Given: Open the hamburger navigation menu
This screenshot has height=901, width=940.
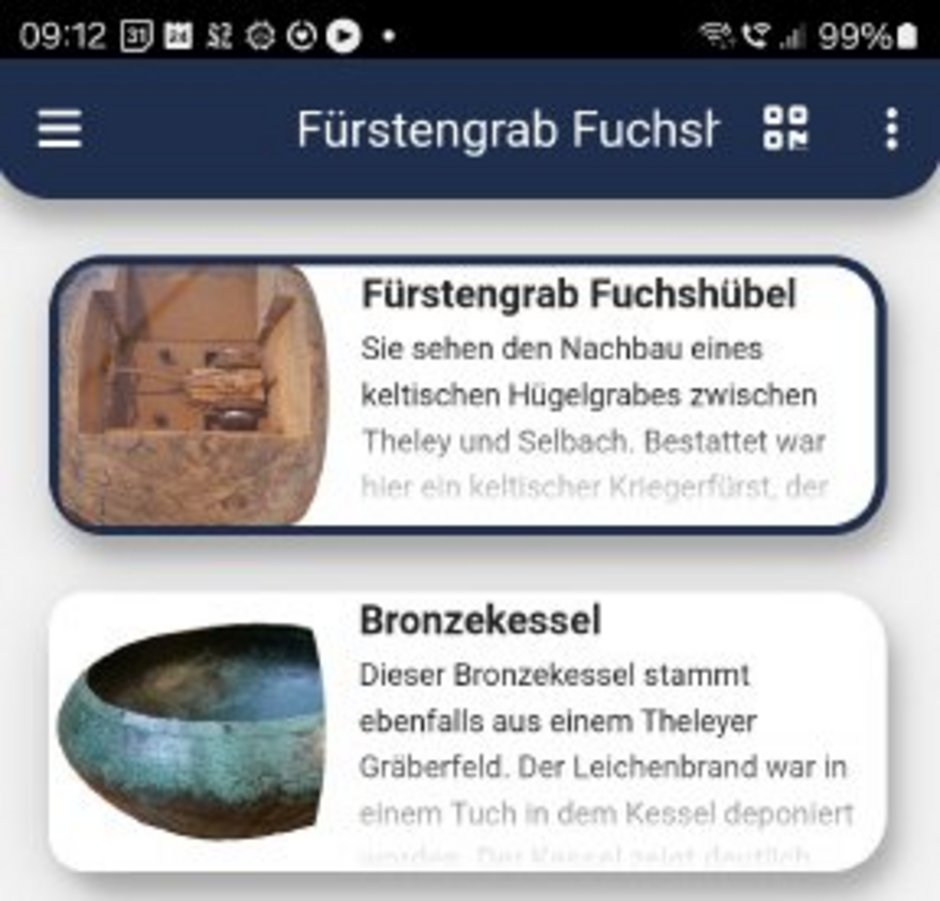Looking at the screenshot, I should click(59, 130).
